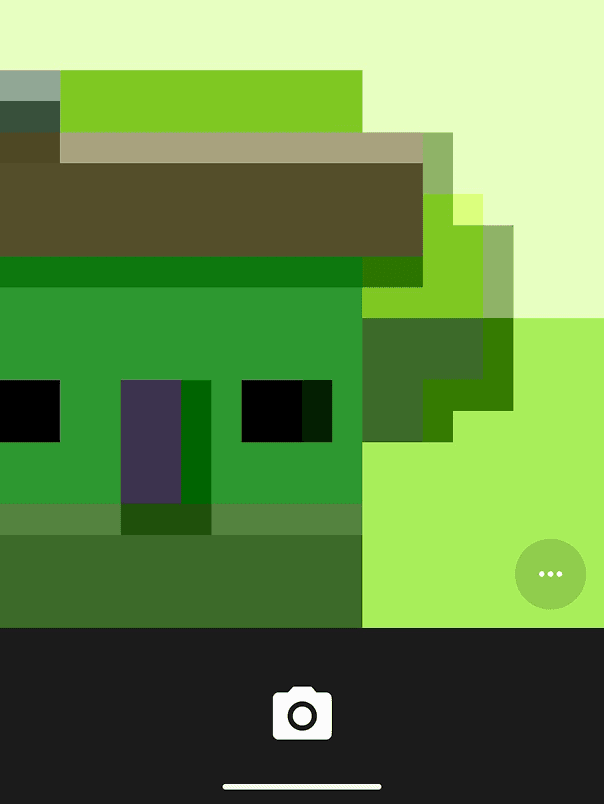Tap the camera button to take a snapshot
604x804 pixels.
tap(302, 714)
